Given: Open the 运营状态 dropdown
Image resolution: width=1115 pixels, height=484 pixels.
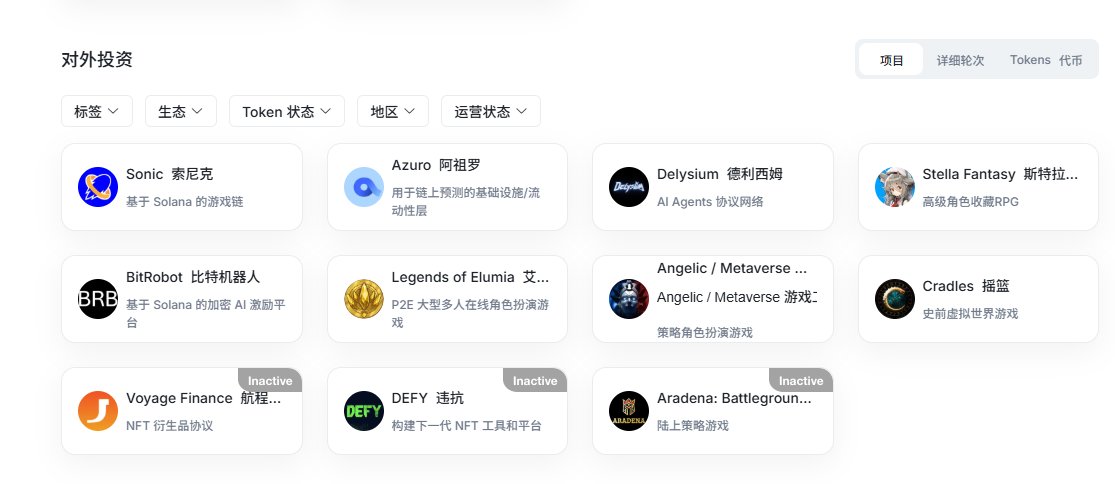Looking at the screenshot, I should [491, 112].
